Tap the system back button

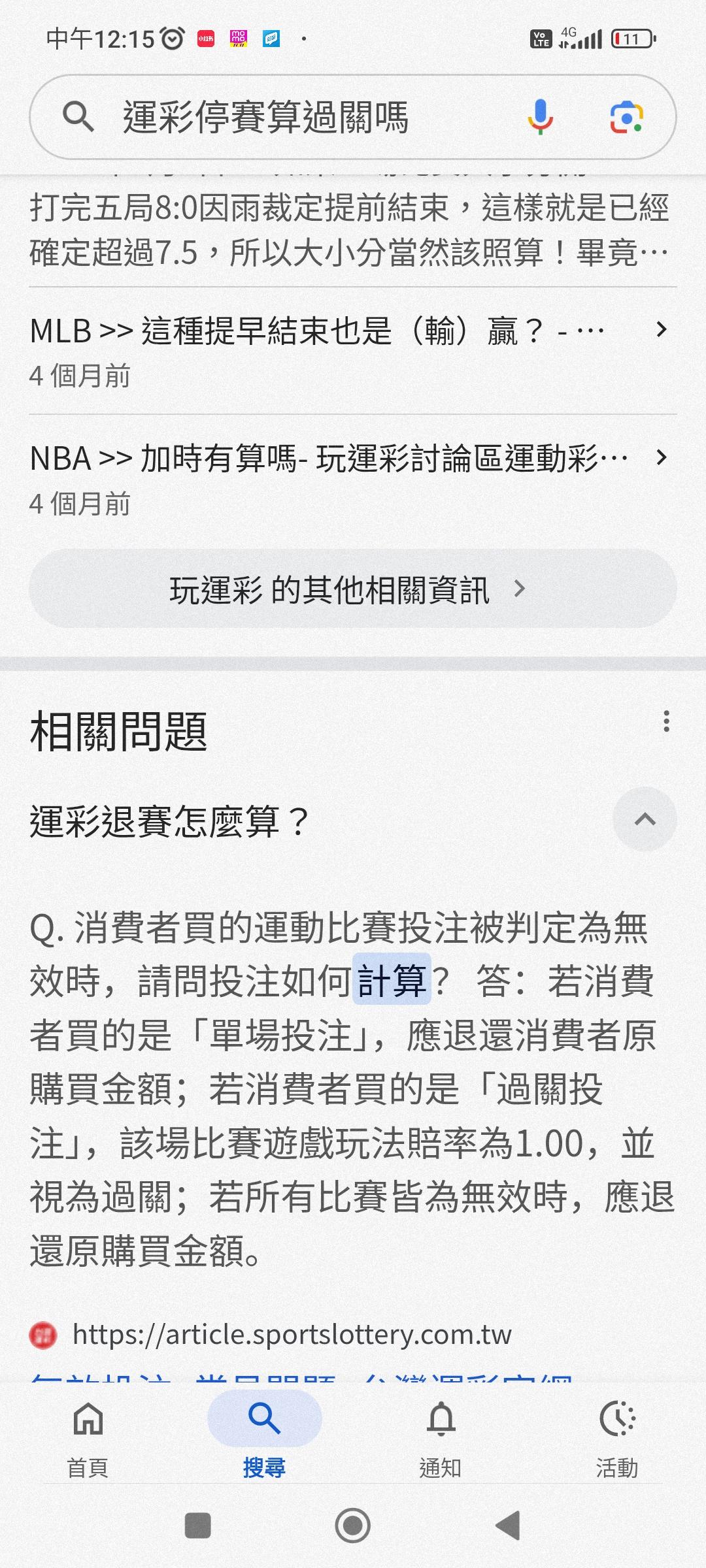tap(507, 1526)
